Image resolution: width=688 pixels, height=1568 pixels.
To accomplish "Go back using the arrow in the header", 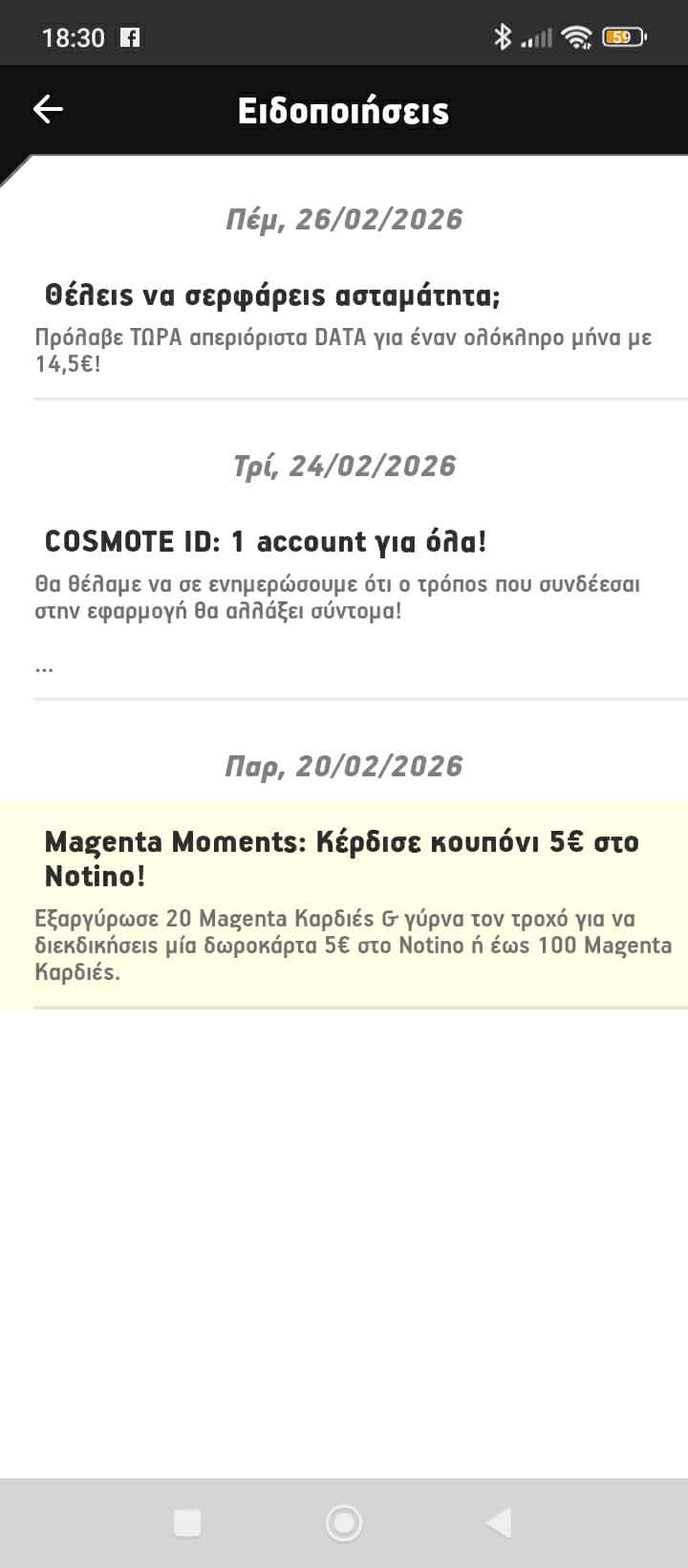I will pos(48,110).
